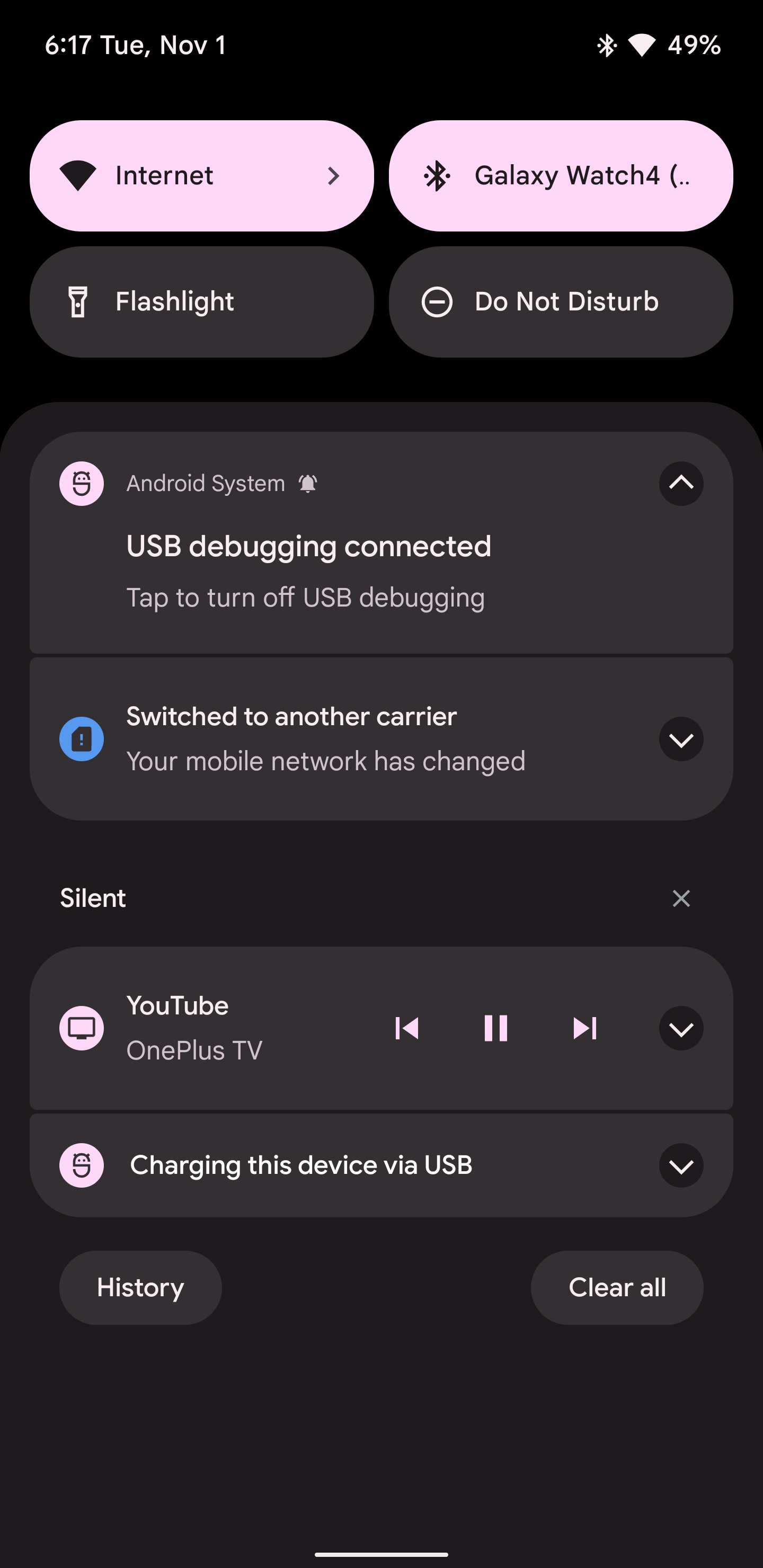This screenshot has height=1568, width=763.
Task: Open notification History
Action: 140,1287
